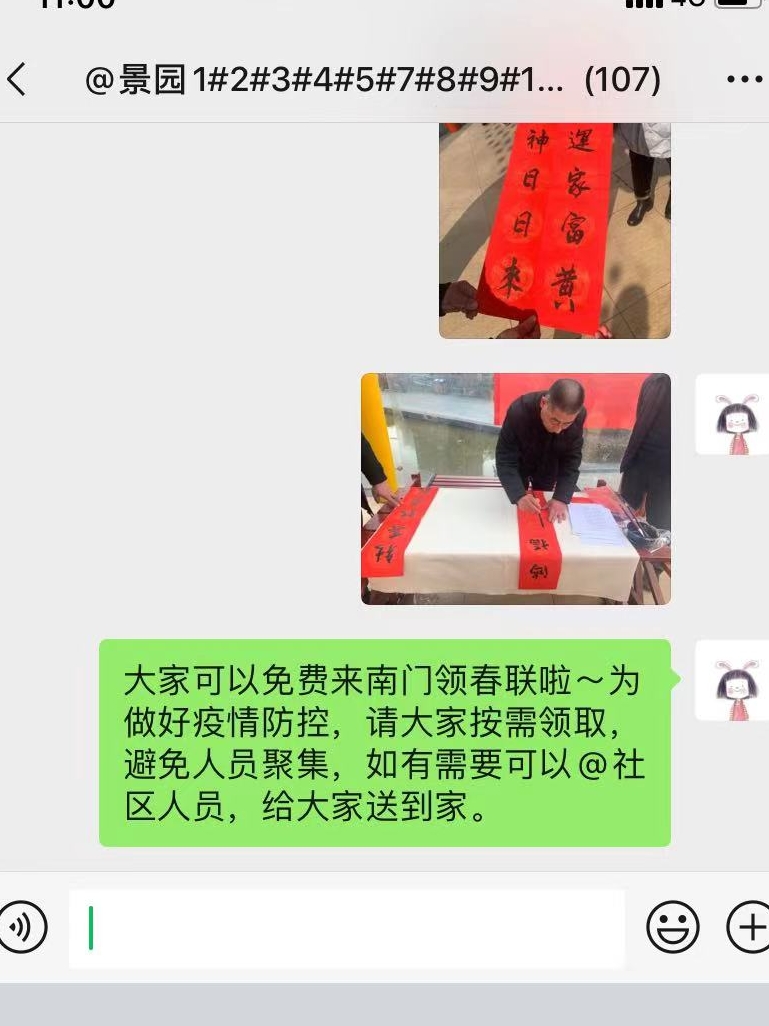
Task: Open the emoji sticker panel
Action: [x=672, y=927]
